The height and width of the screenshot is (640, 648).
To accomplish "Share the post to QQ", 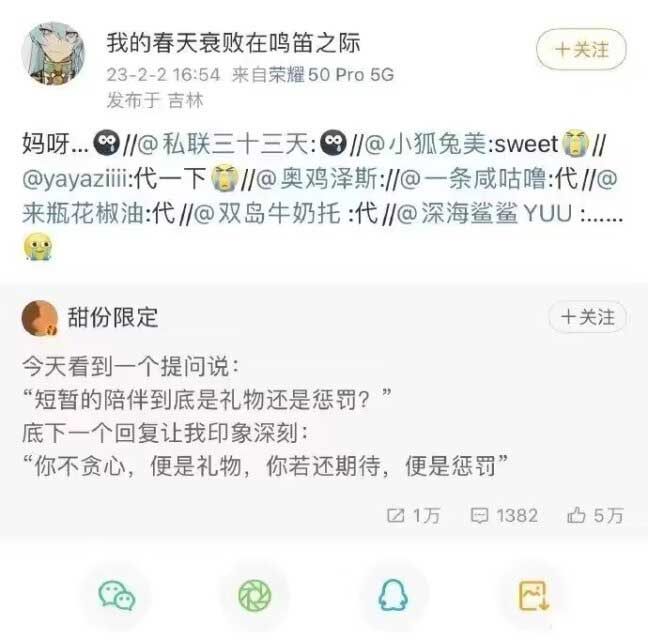I will (393, 595).
